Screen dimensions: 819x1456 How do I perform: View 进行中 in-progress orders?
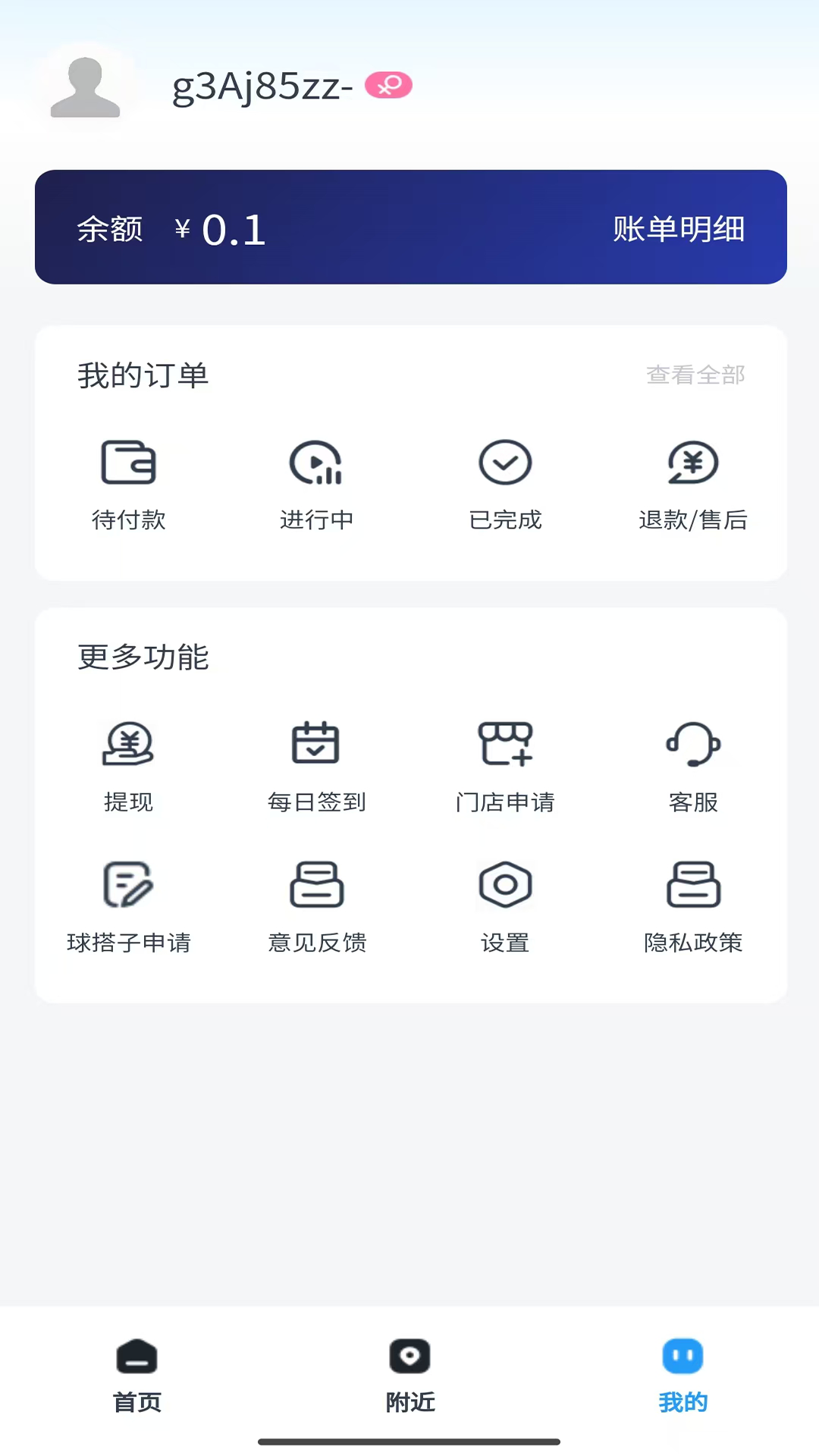318,483
